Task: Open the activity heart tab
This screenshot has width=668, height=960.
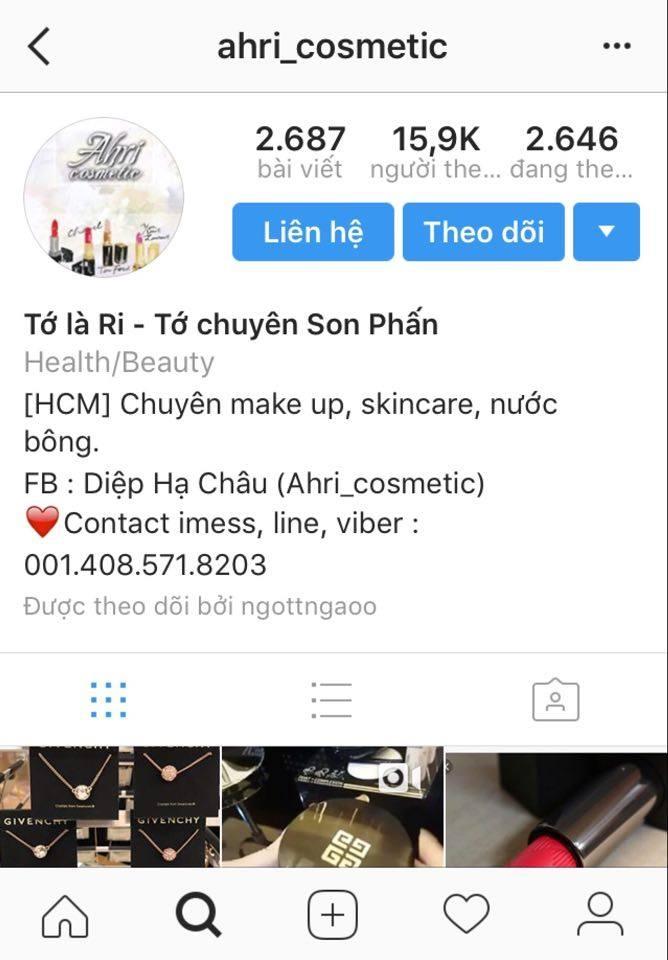Action: coord(466,914)
